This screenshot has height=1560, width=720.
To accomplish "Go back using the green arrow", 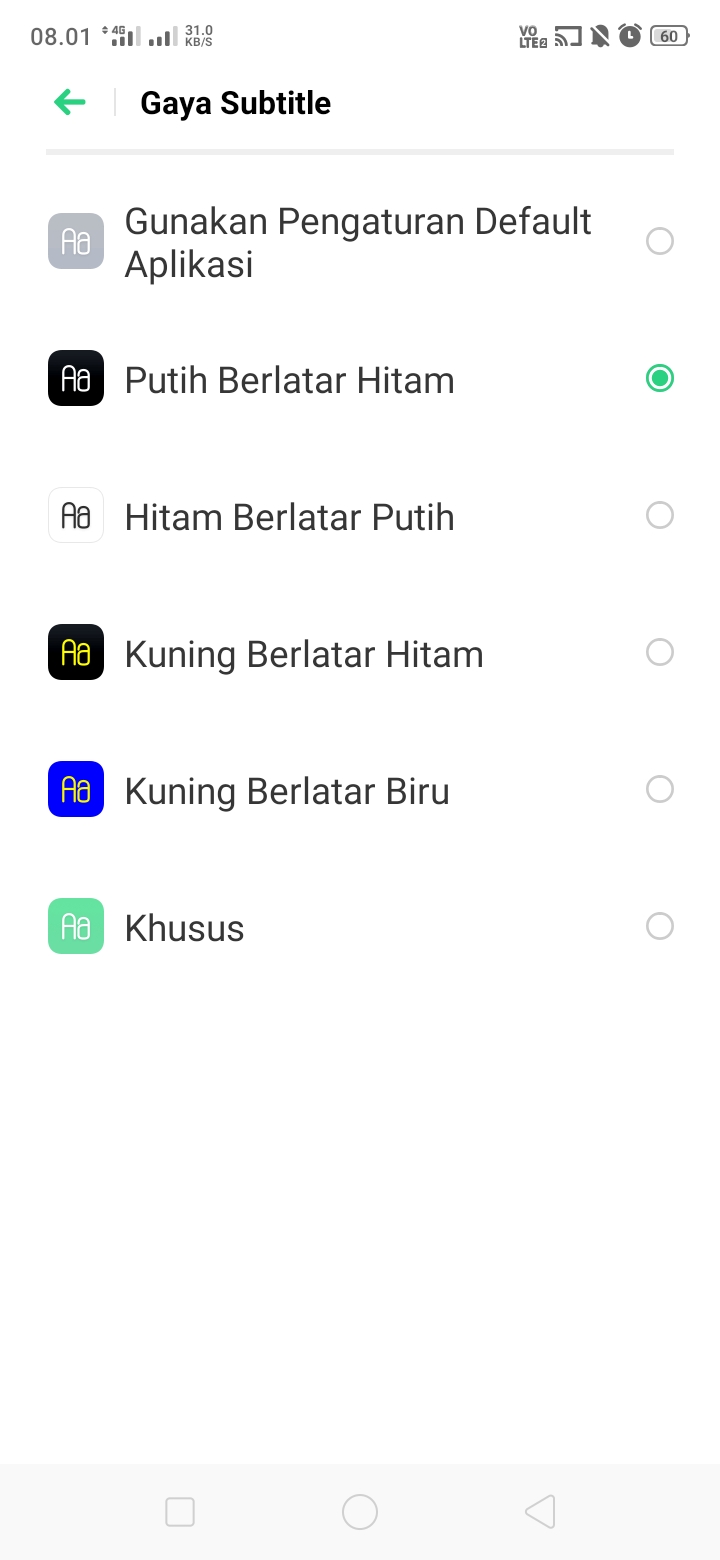I will tap(70, 102).
